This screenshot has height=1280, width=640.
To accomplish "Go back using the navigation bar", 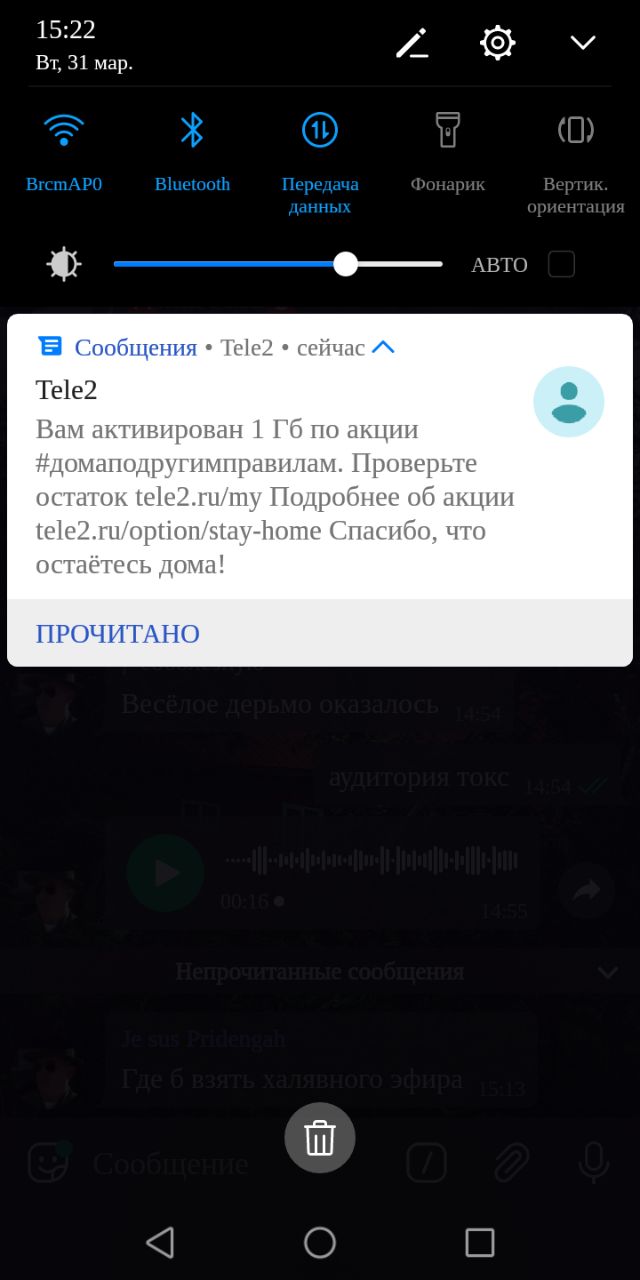I will 160,1242.
